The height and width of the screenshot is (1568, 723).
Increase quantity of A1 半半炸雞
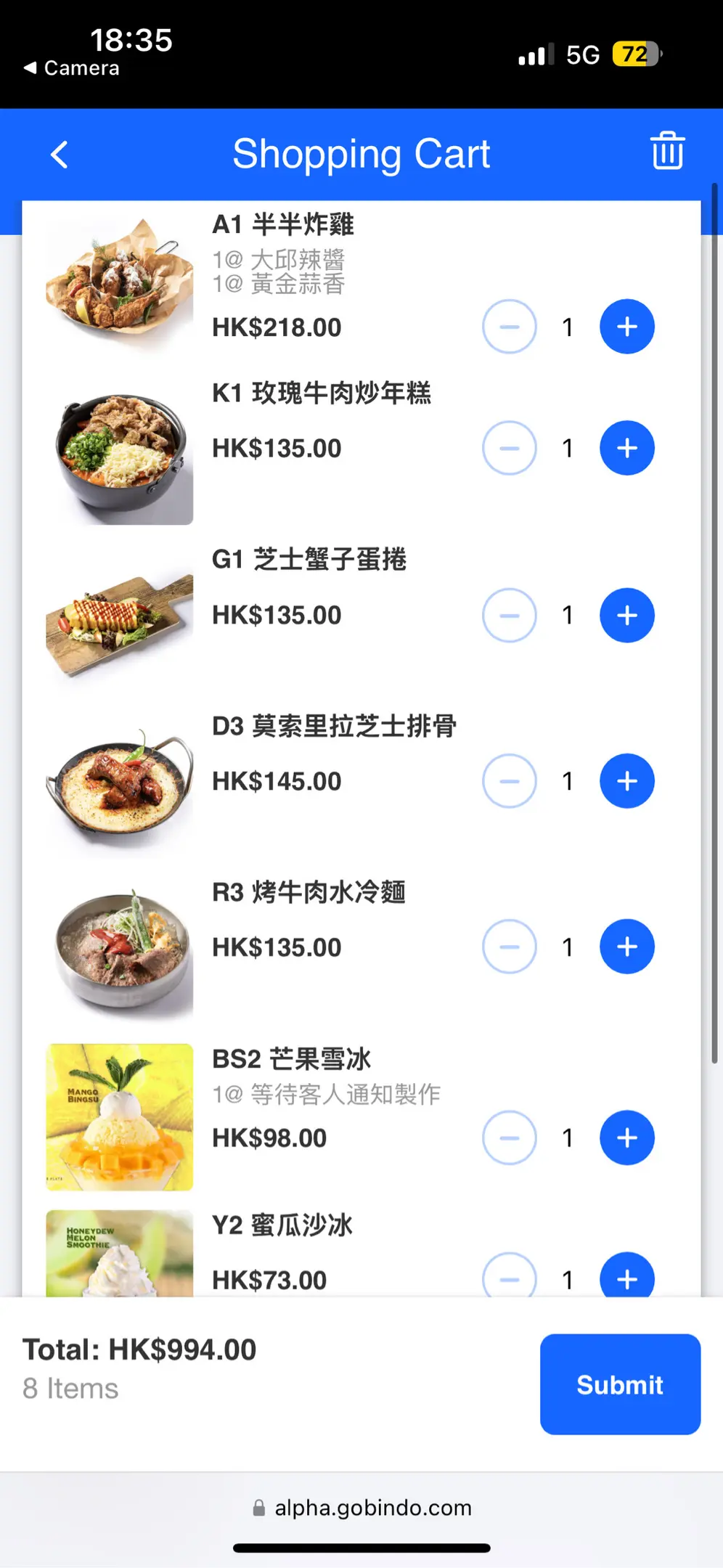tap(627, 327)
